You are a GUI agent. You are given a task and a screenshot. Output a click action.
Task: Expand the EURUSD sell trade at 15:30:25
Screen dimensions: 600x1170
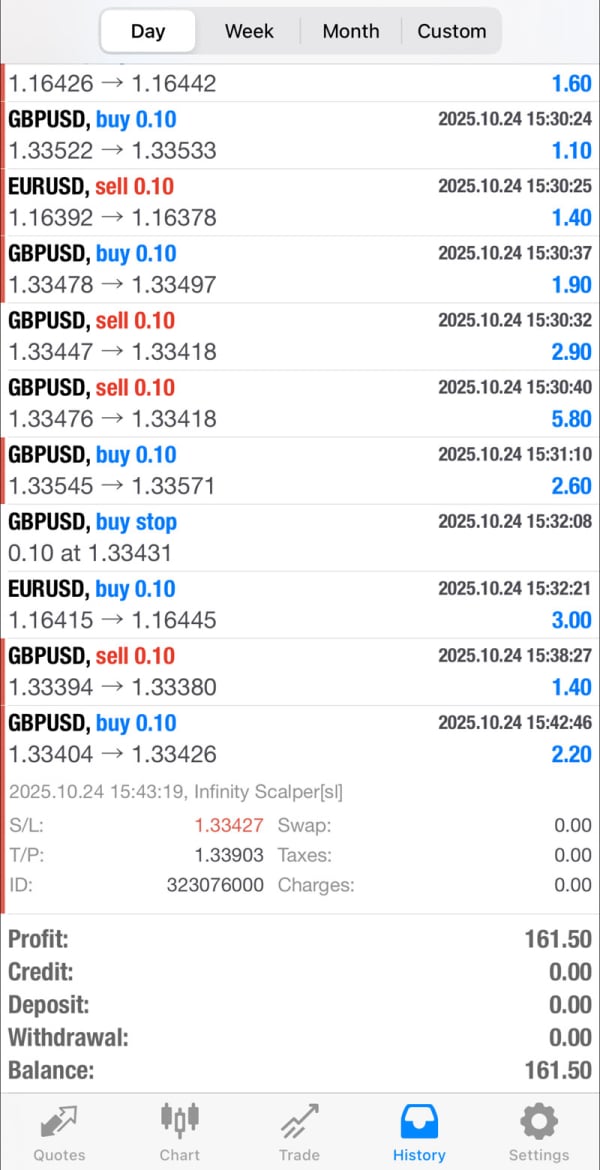(x=300, y=202)
